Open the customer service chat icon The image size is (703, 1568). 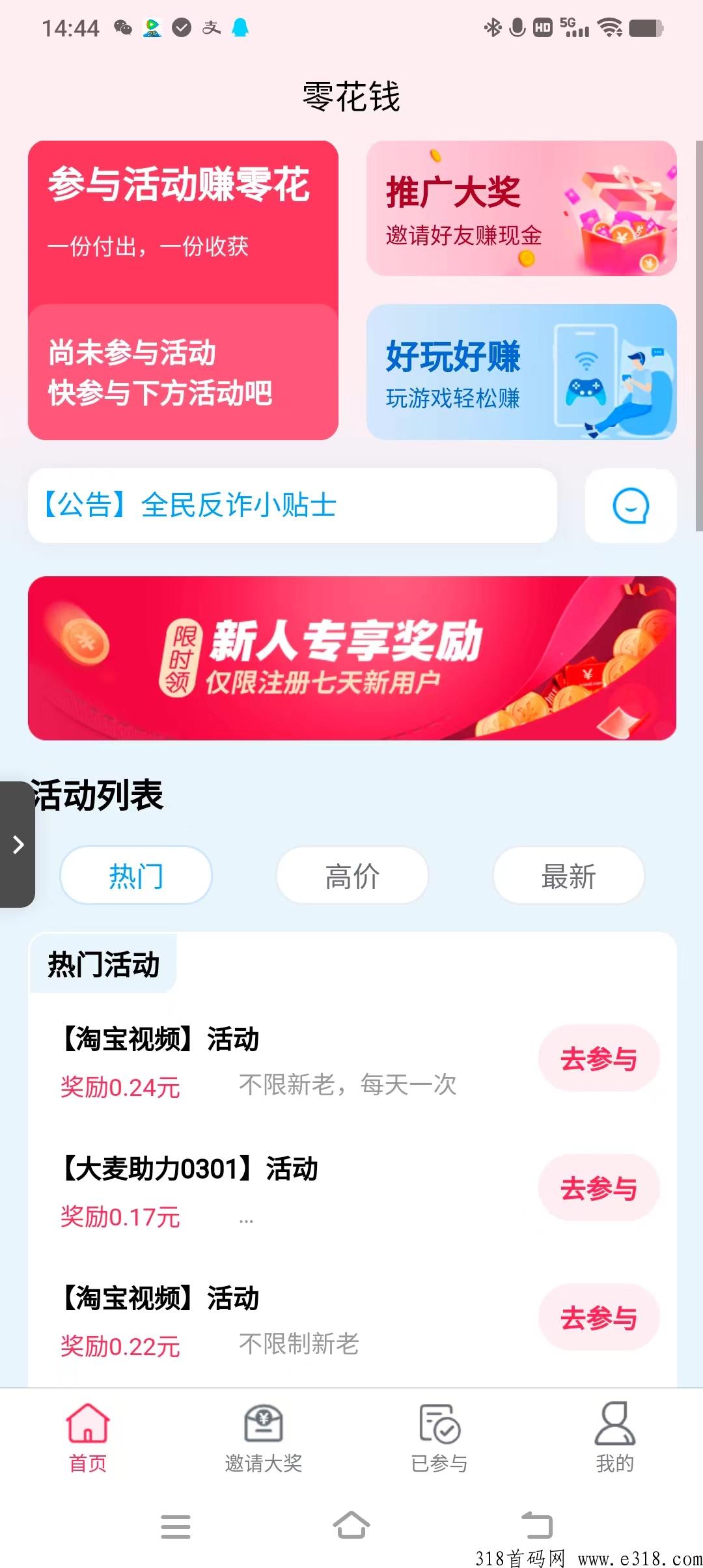(x=630, y=506)
